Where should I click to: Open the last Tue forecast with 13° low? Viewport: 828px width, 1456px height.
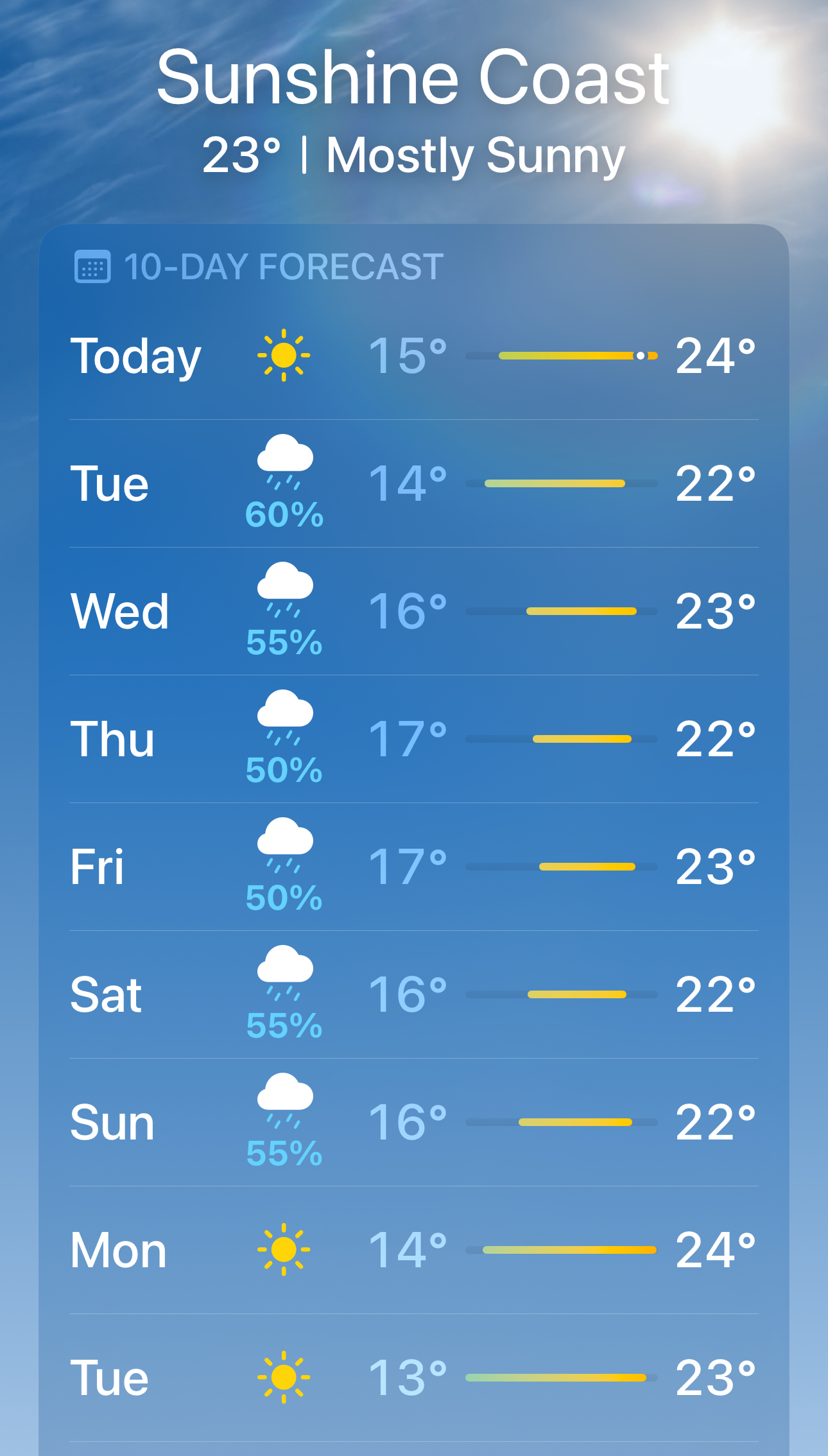(414, 1378)
